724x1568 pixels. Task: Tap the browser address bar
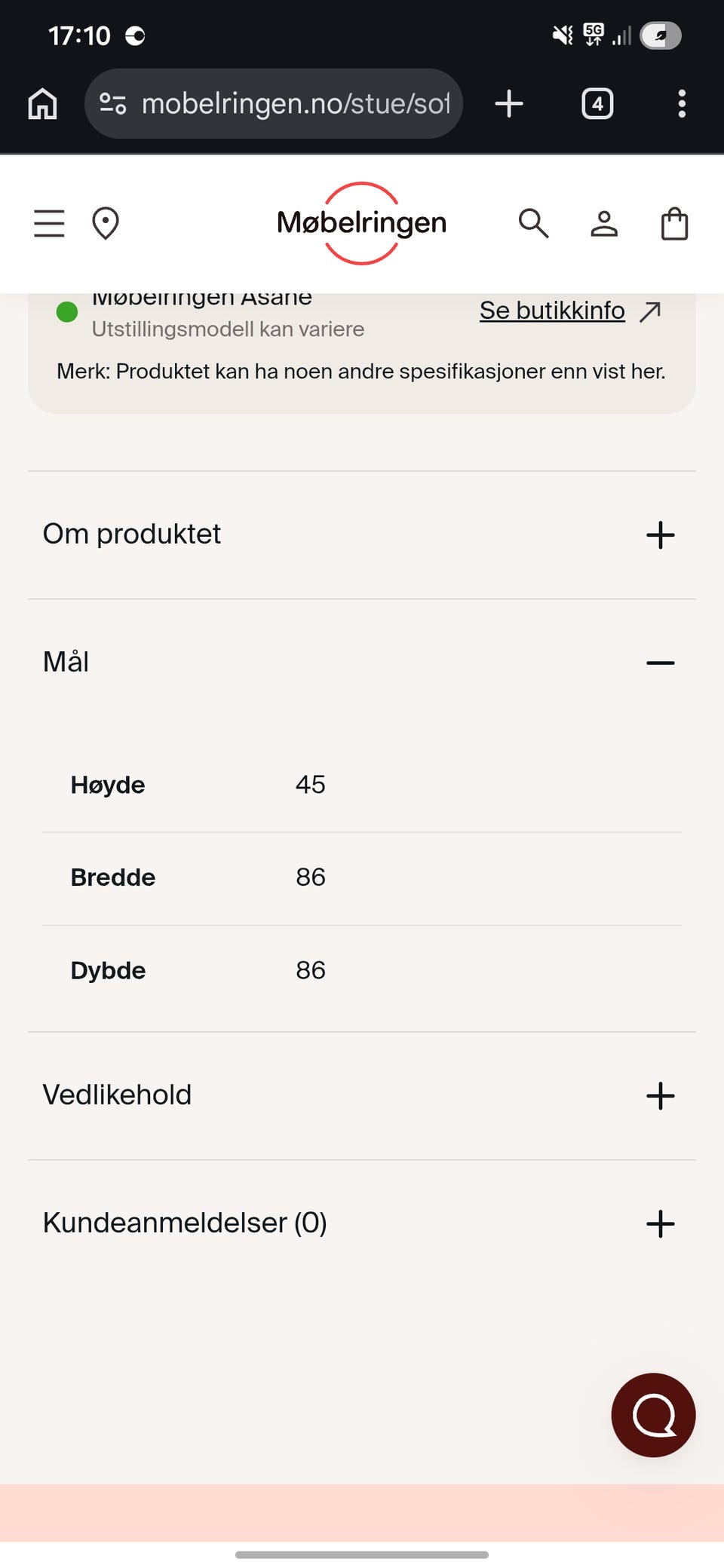point(274,103)
